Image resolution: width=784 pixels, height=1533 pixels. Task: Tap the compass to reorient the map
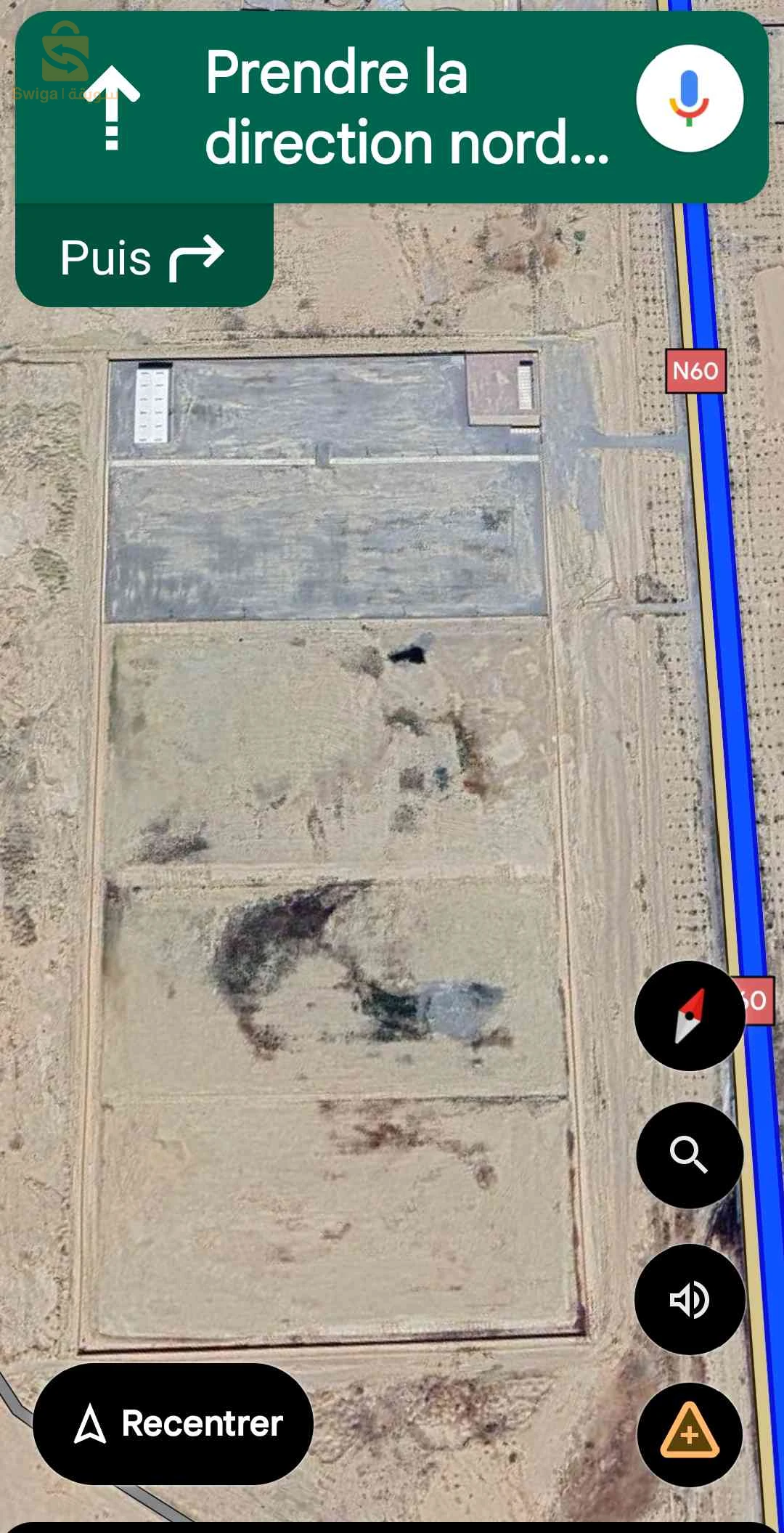(689, 1015)
